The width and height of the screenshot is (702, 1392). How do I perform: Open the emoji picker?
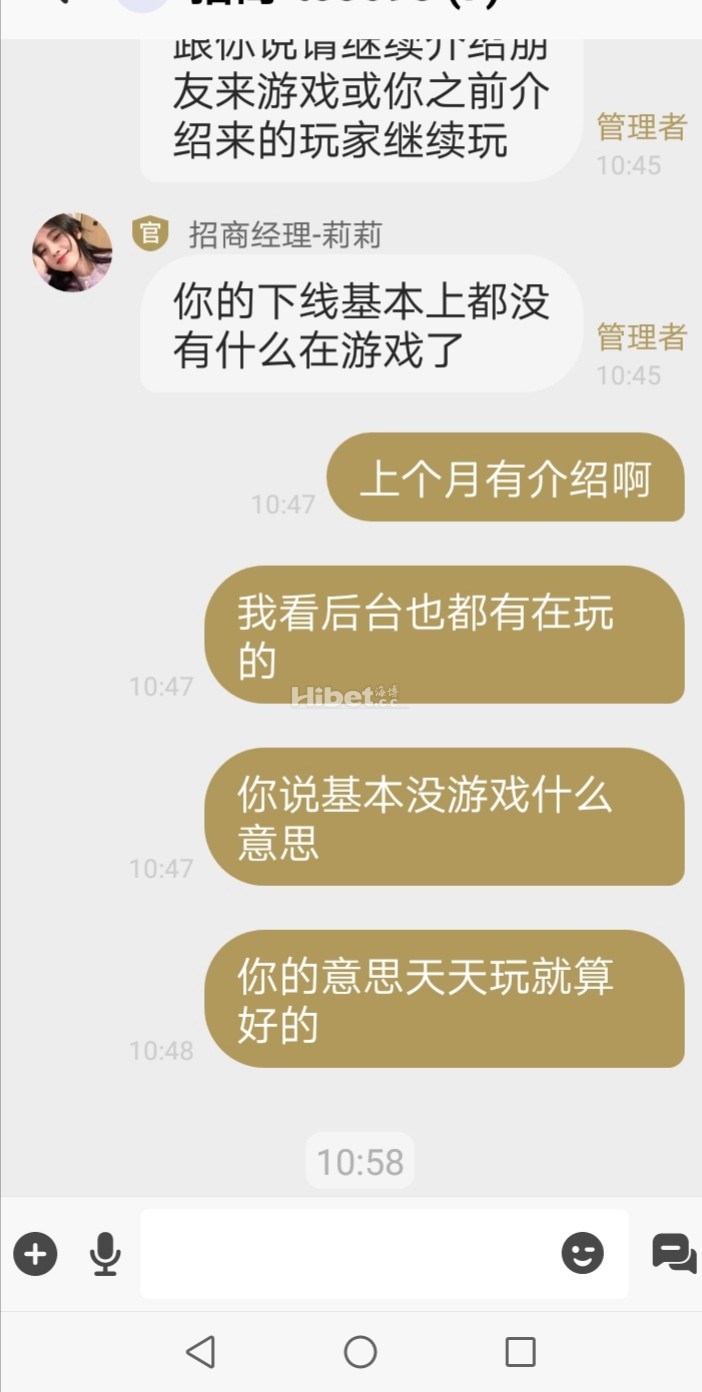[582, 1254]
